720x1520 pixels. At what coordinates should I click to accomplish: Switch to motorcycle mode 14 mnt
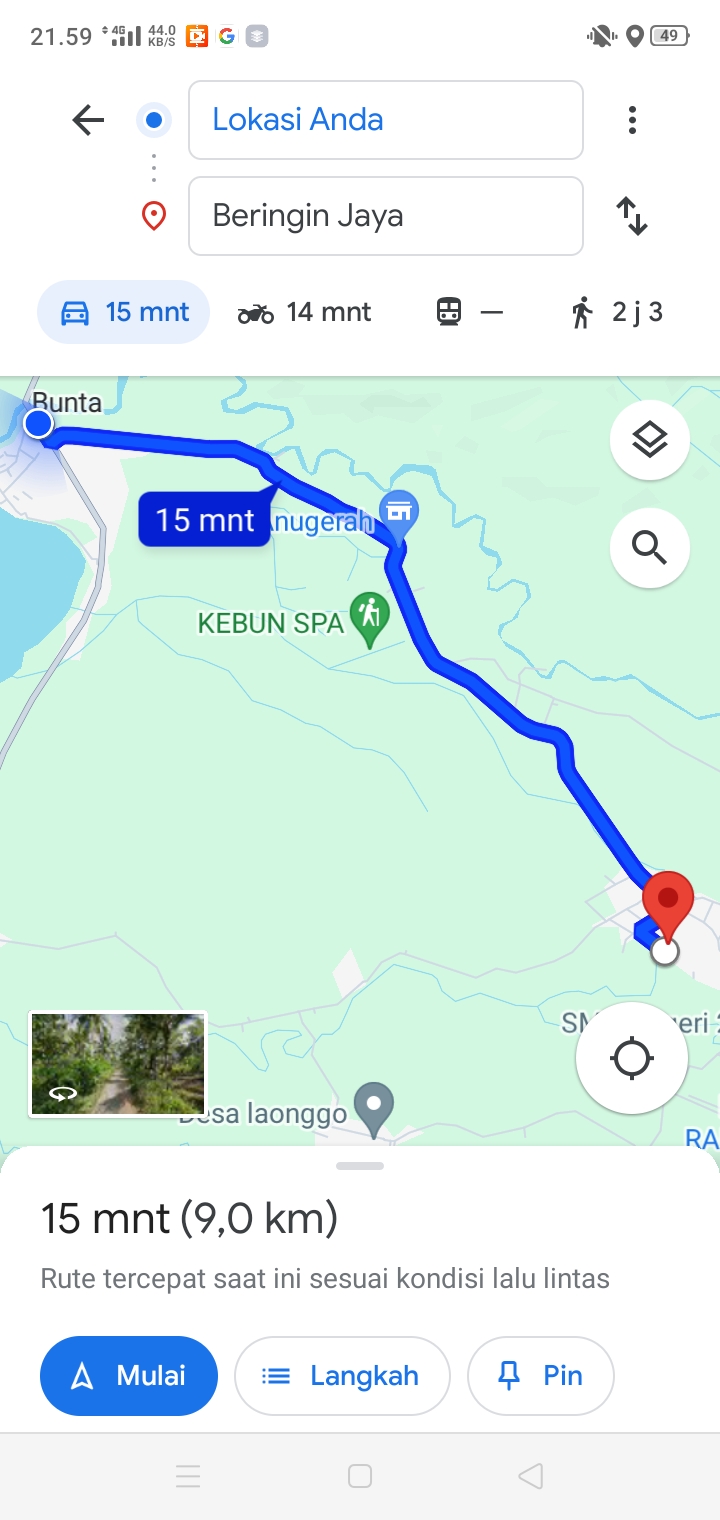[304, 313]
